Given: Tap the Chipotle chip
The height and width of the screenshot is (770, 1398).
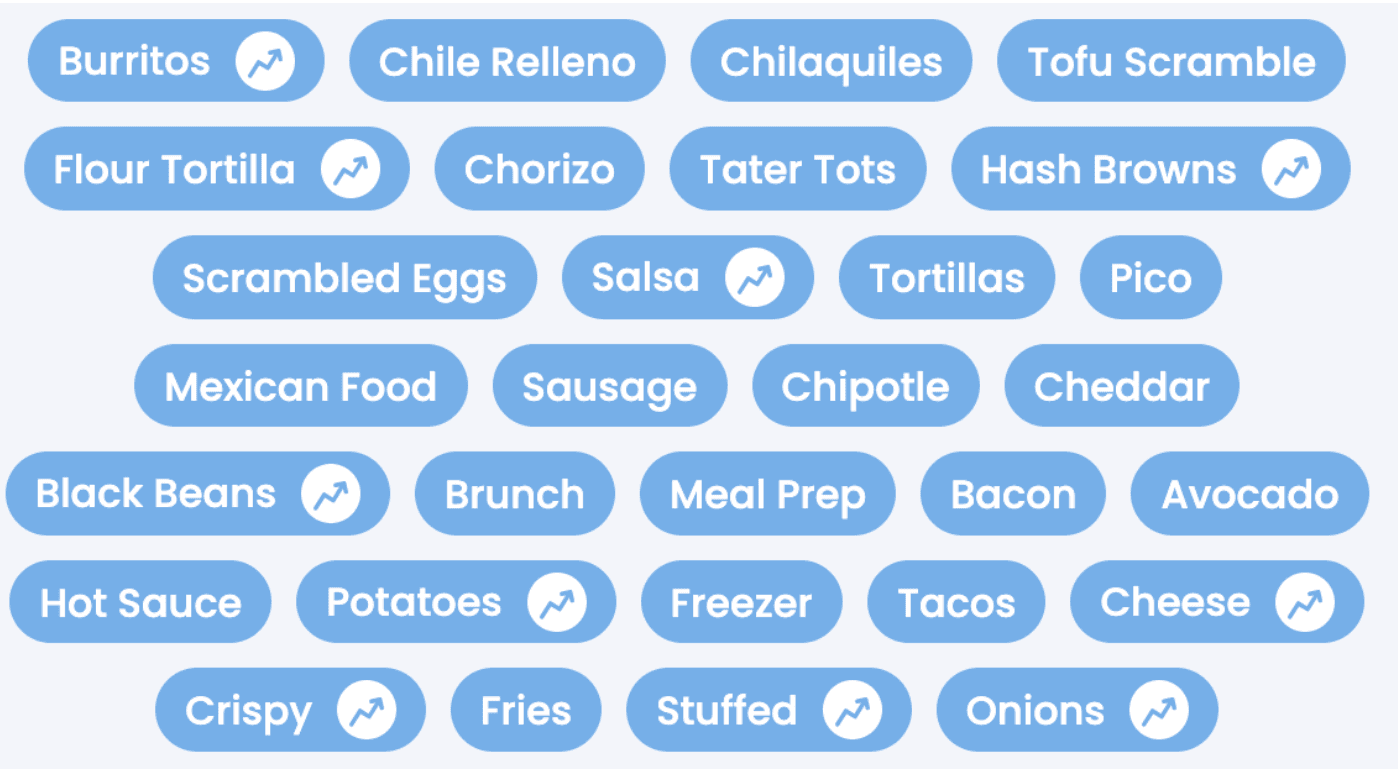Looking at the screenshot, I should (865, 386).
